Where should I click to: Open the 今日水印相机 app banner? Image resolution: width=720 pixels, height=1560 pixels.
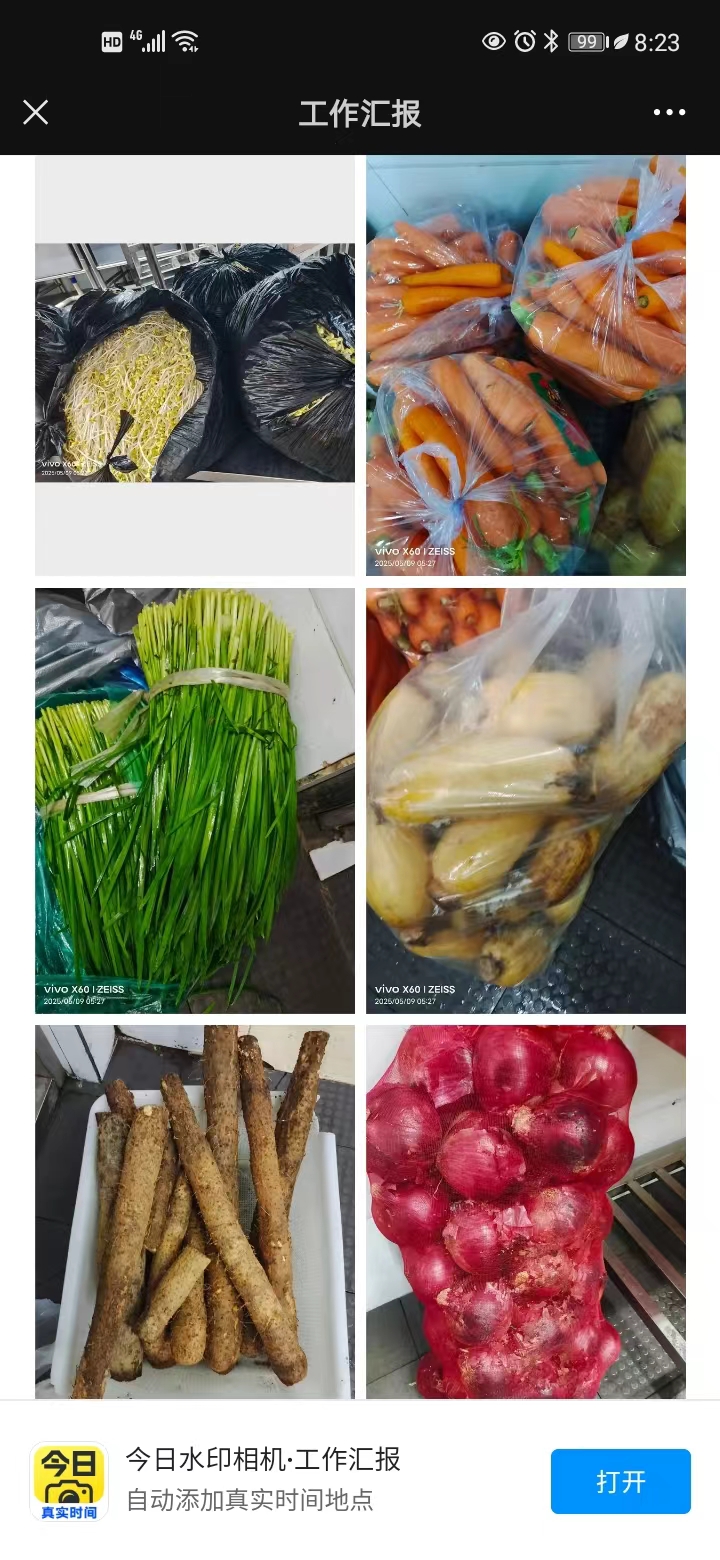pos(262,1479)
